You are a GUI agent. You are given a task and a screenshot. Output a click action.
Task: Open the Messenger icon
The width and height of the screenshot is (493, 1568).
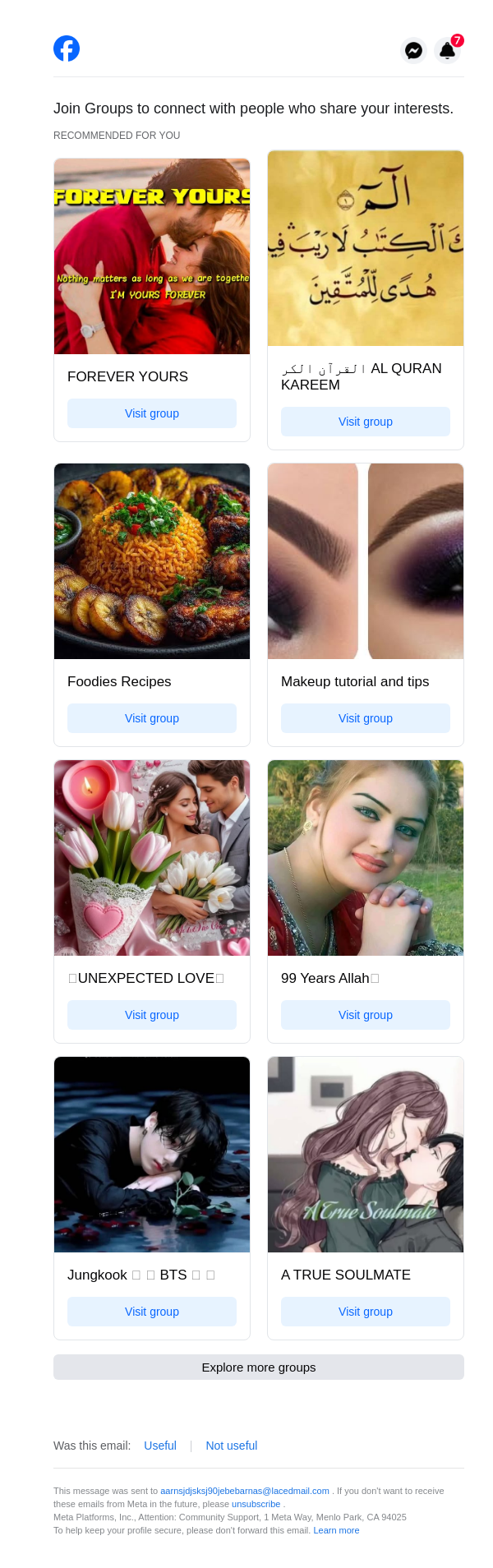coord(414,50)
